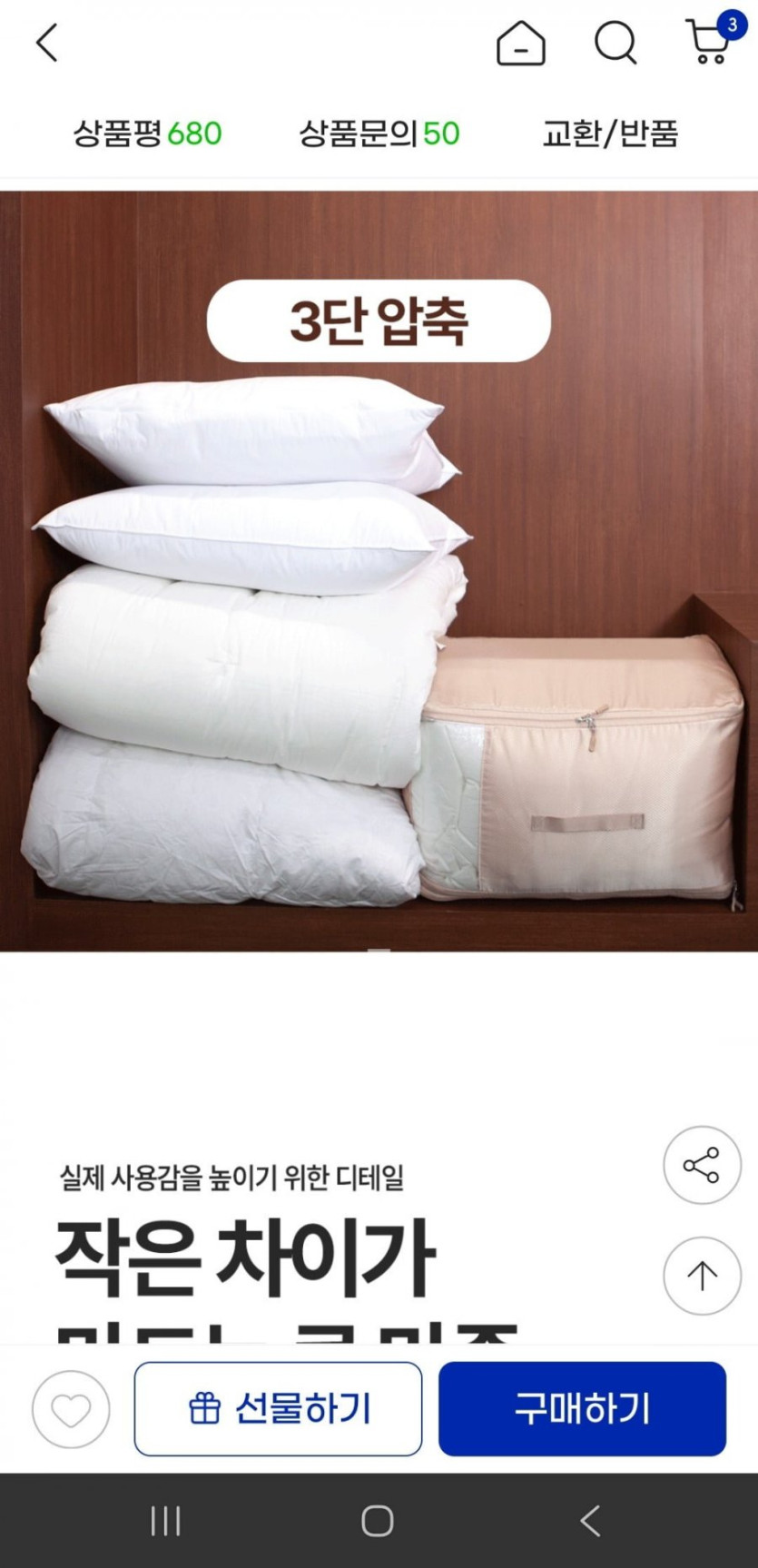
Task: Go back using the top-left arrow
Action: coord(47,43)
